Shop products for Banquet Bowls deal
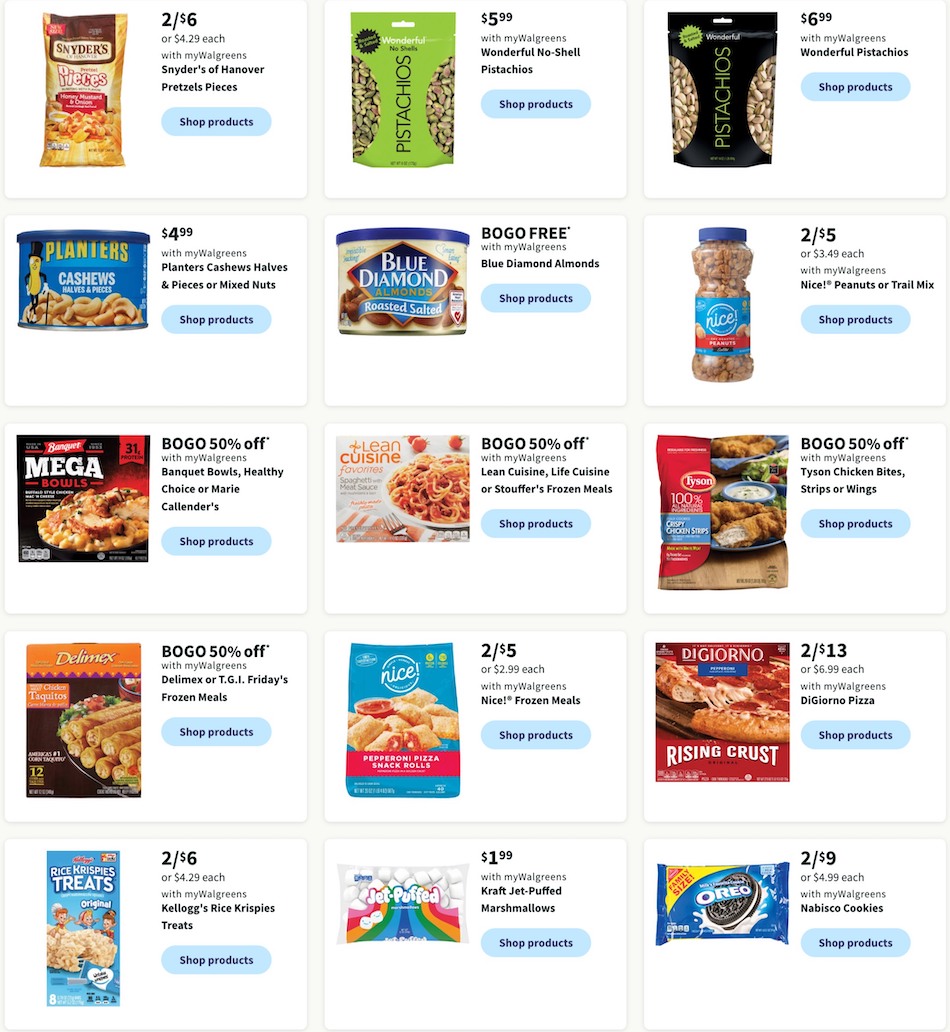The width and height of the screenshot is (950, 1032). tap(216, 542)
